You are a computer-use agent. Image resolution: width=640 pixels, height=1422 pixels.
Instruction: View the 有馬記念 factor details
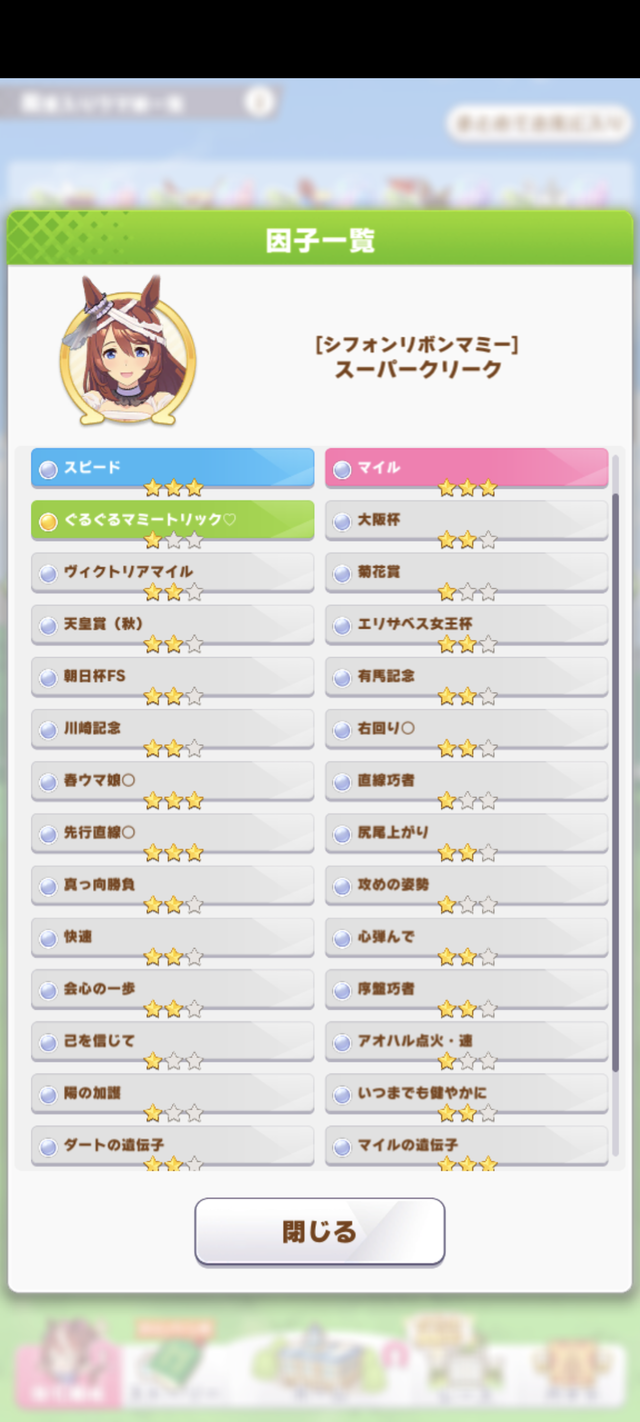(x=466, y=676)
